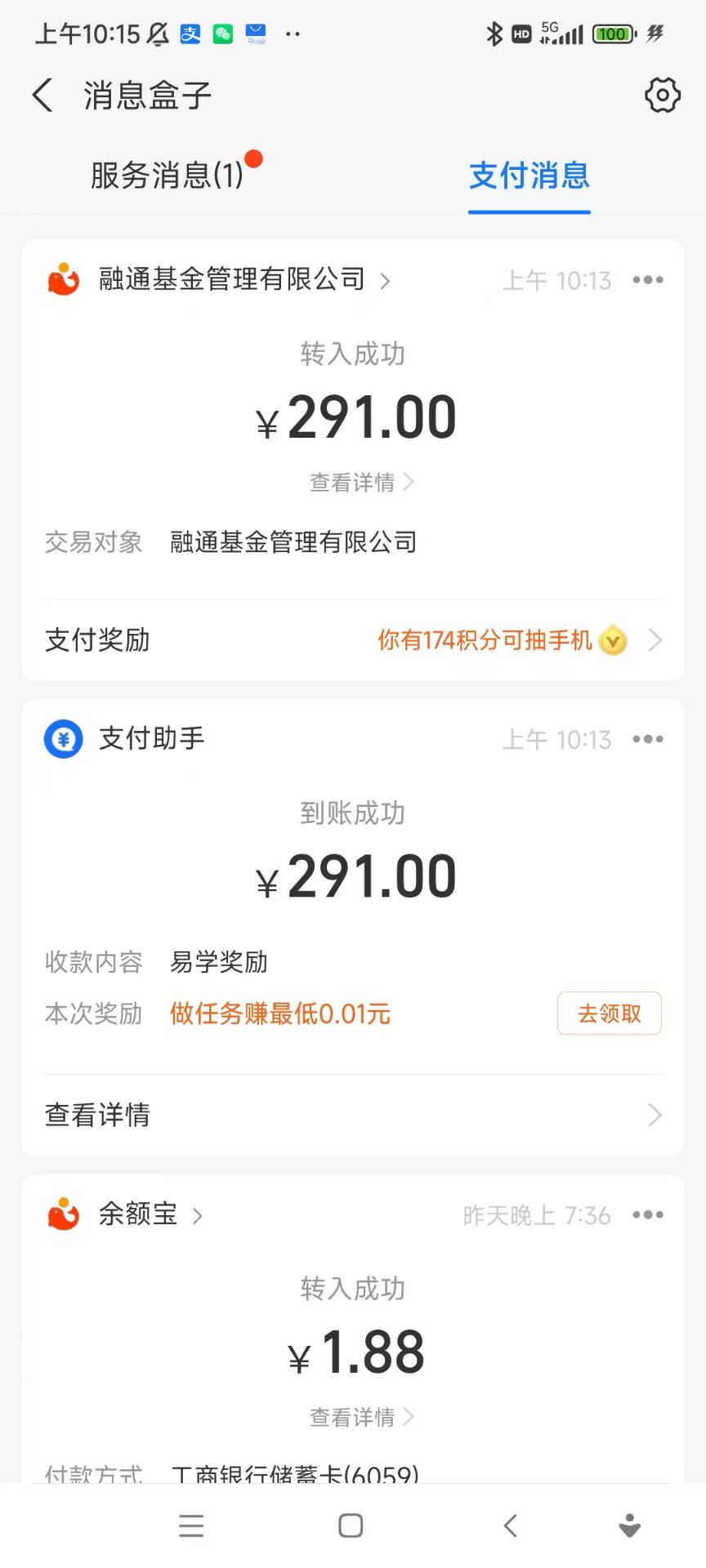Open more options for 融通基金 message
706x1568 pixels.
tap(648, 280)
